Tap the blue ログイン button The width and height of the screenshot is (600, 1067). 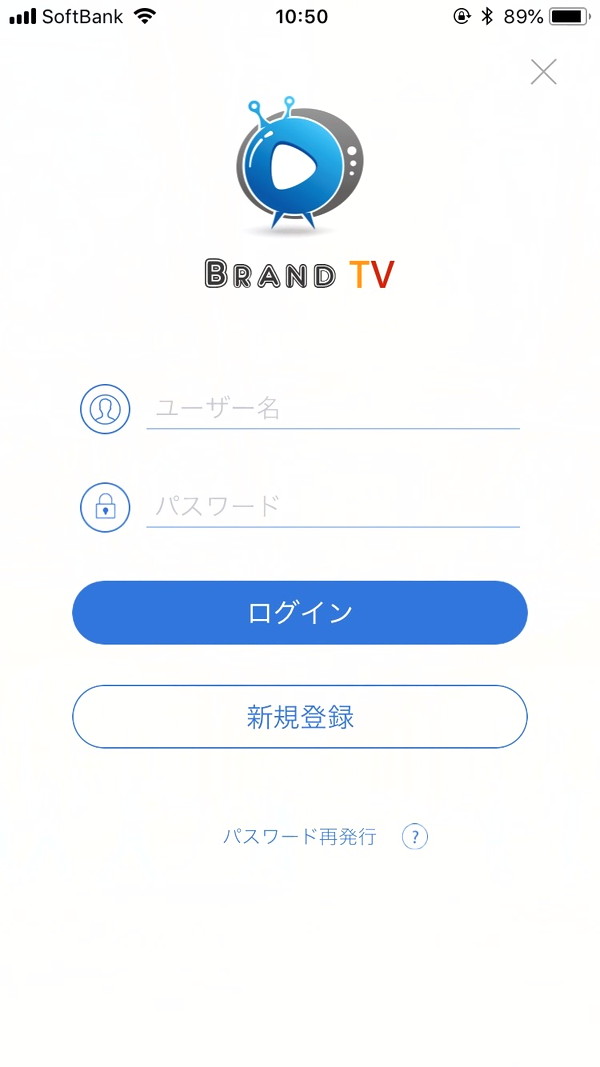[x=300, y=612]
